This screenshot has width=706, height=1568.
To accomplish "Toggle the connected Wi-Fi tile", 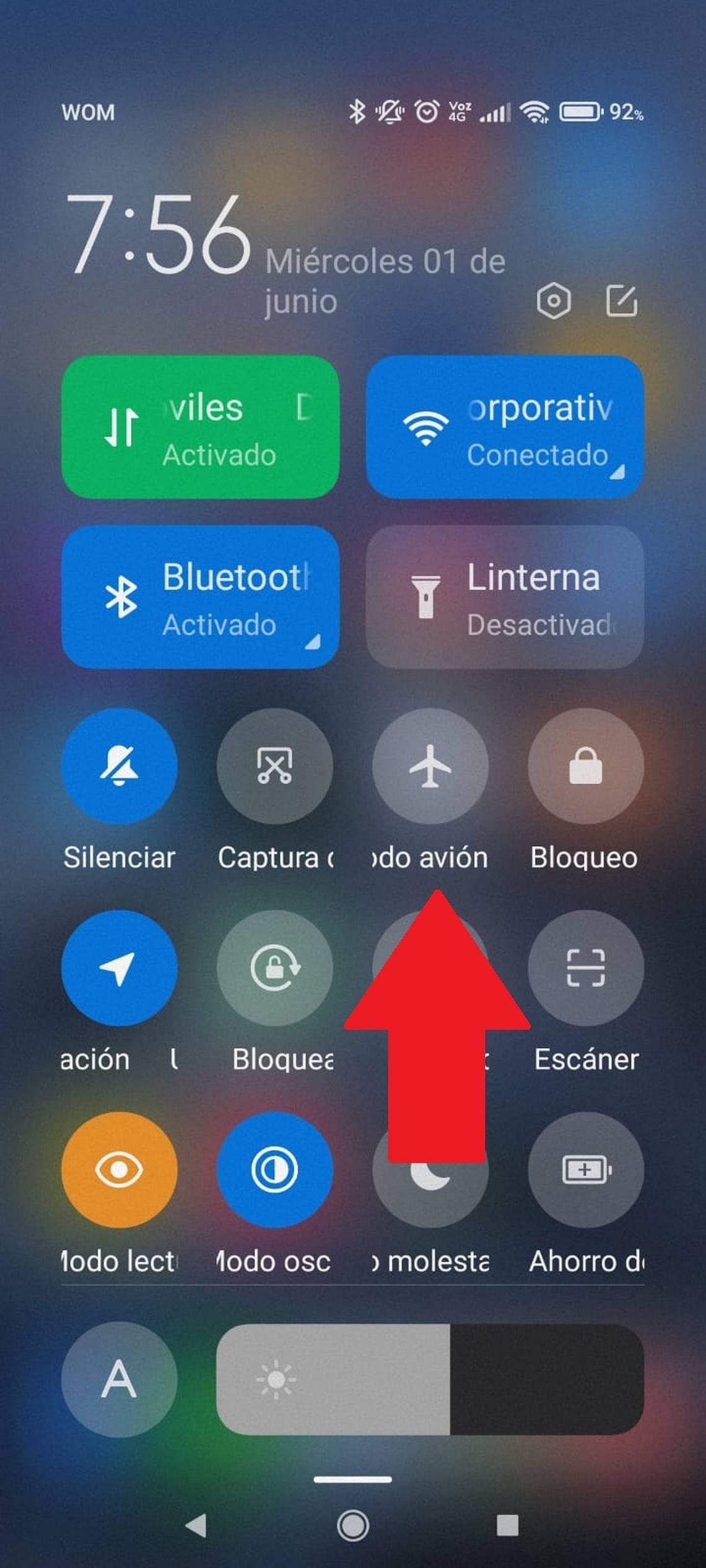I will coord(504,427).
